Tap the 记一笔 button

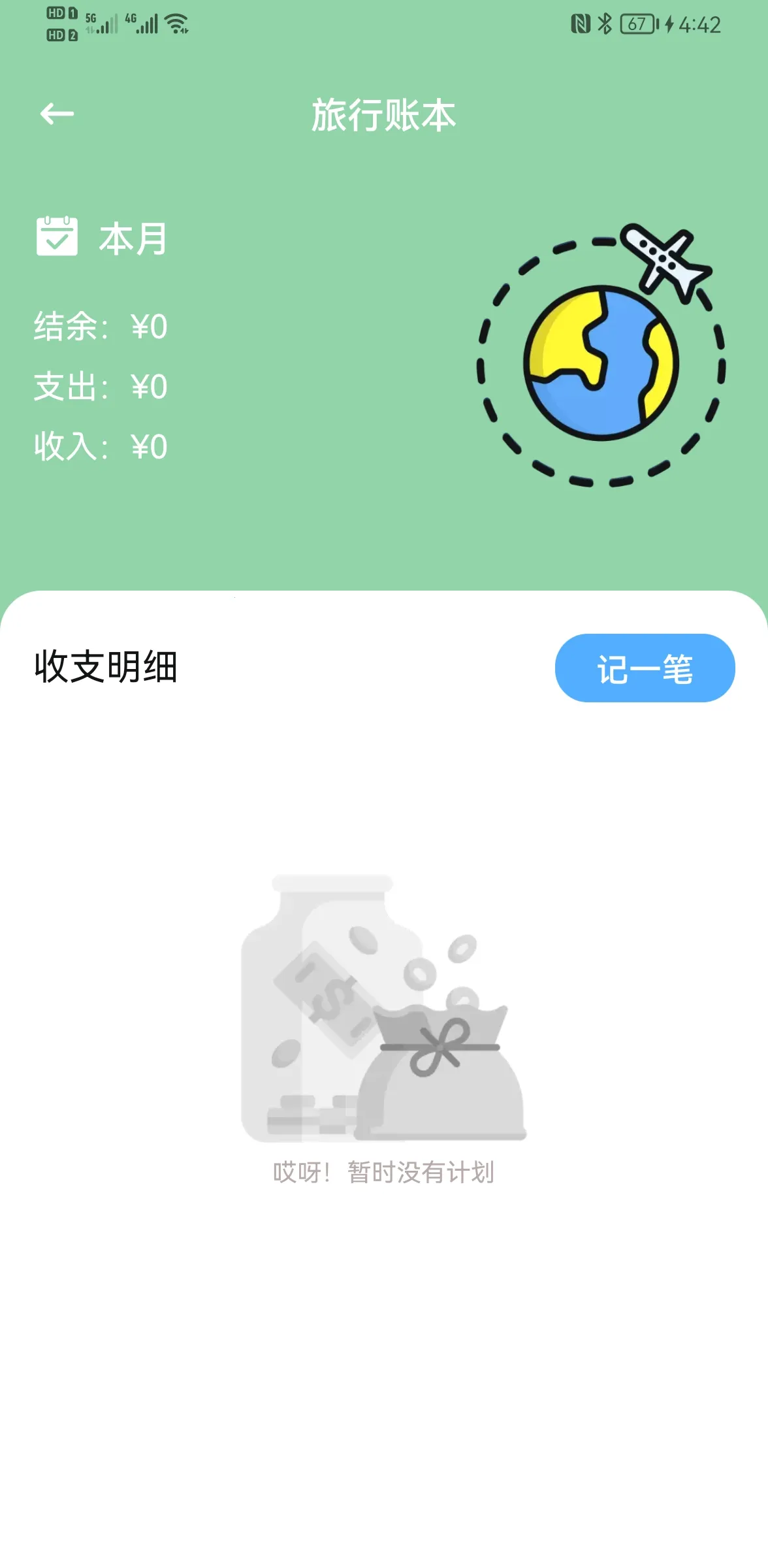(645, 668)
